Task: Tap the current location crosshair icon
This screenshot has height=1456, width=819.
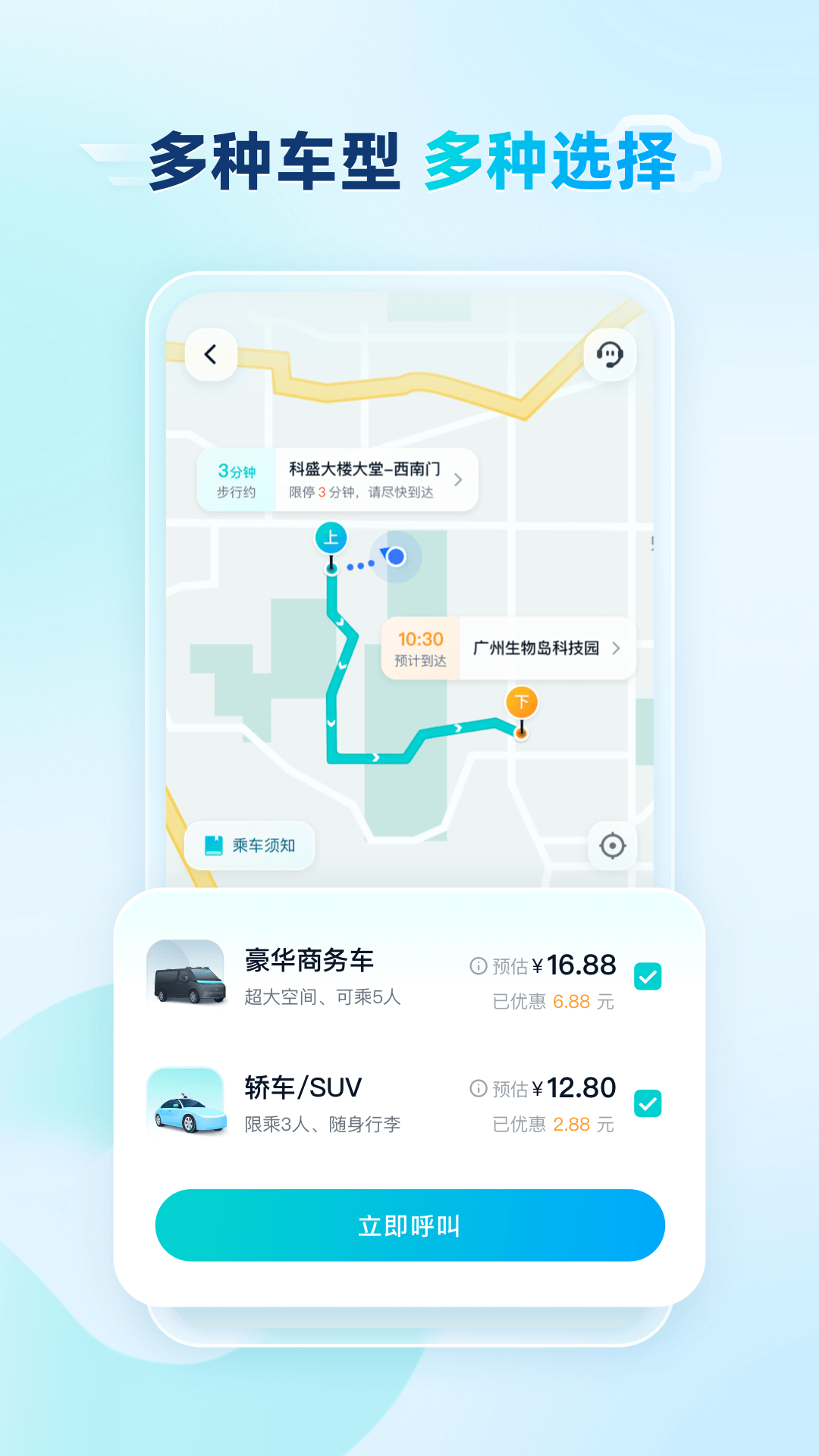Action: pos(612,845)
